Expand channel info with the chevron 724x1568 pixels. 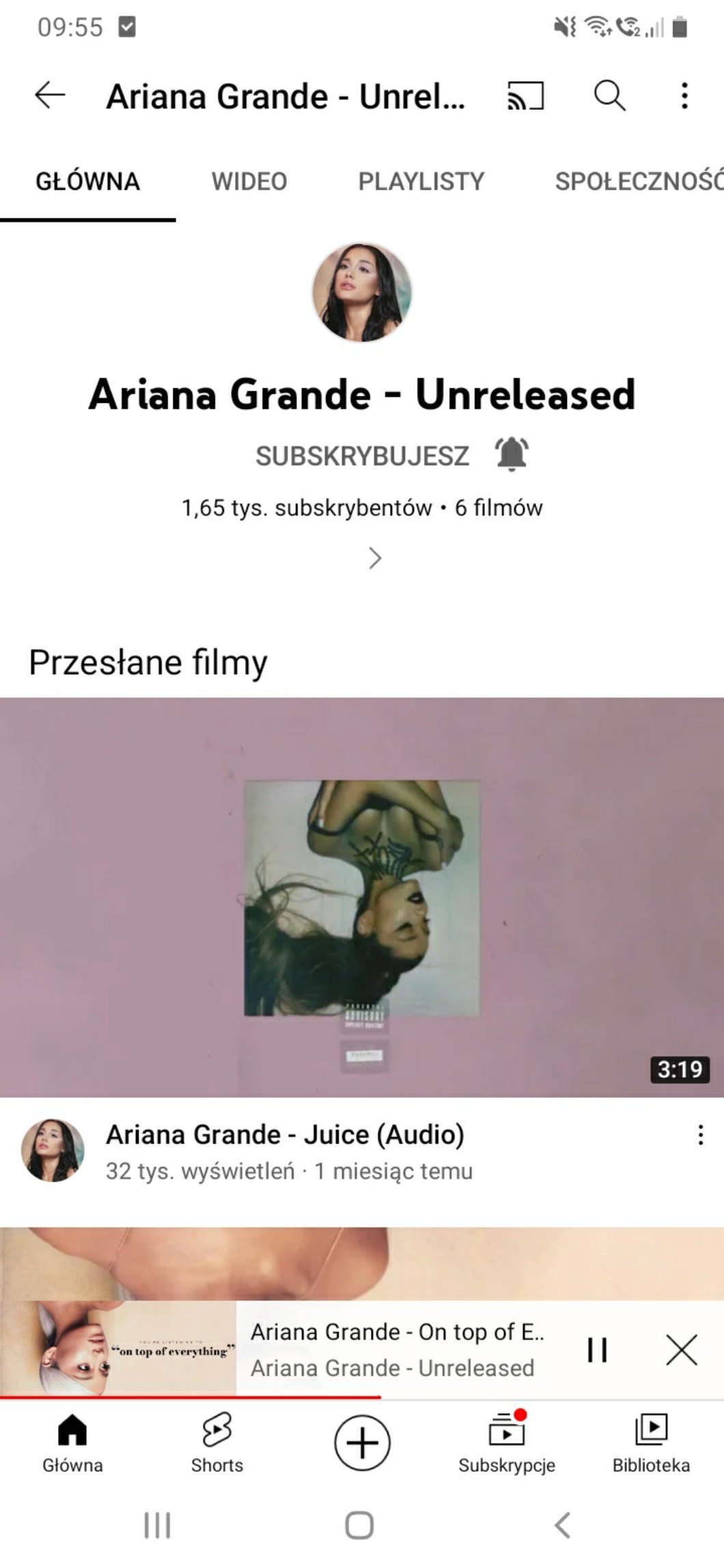pyautogui.click(x=374, y=558)
